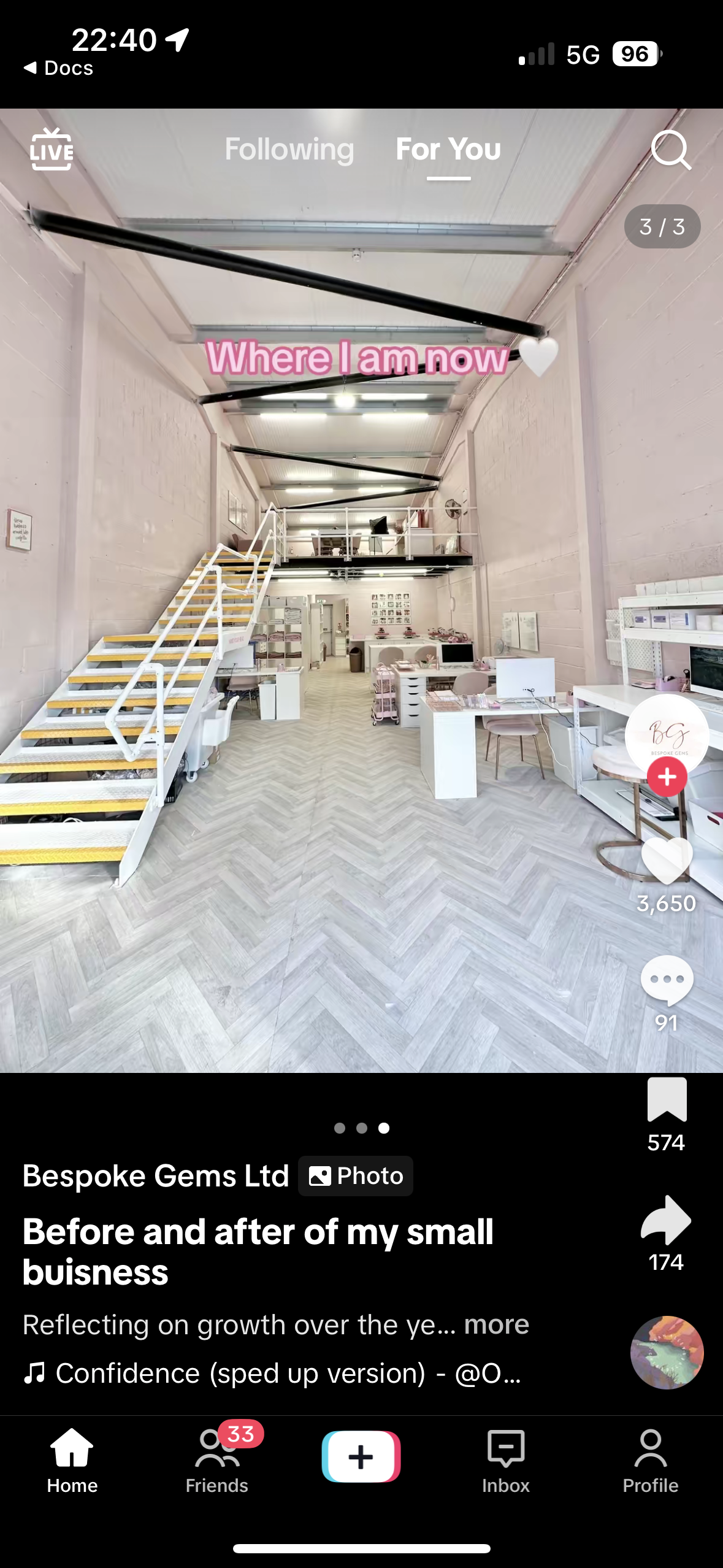Screen dimensions: 723x1568
Task: Bookmark this post to favorites
Action: click(x=667, y=1099)
